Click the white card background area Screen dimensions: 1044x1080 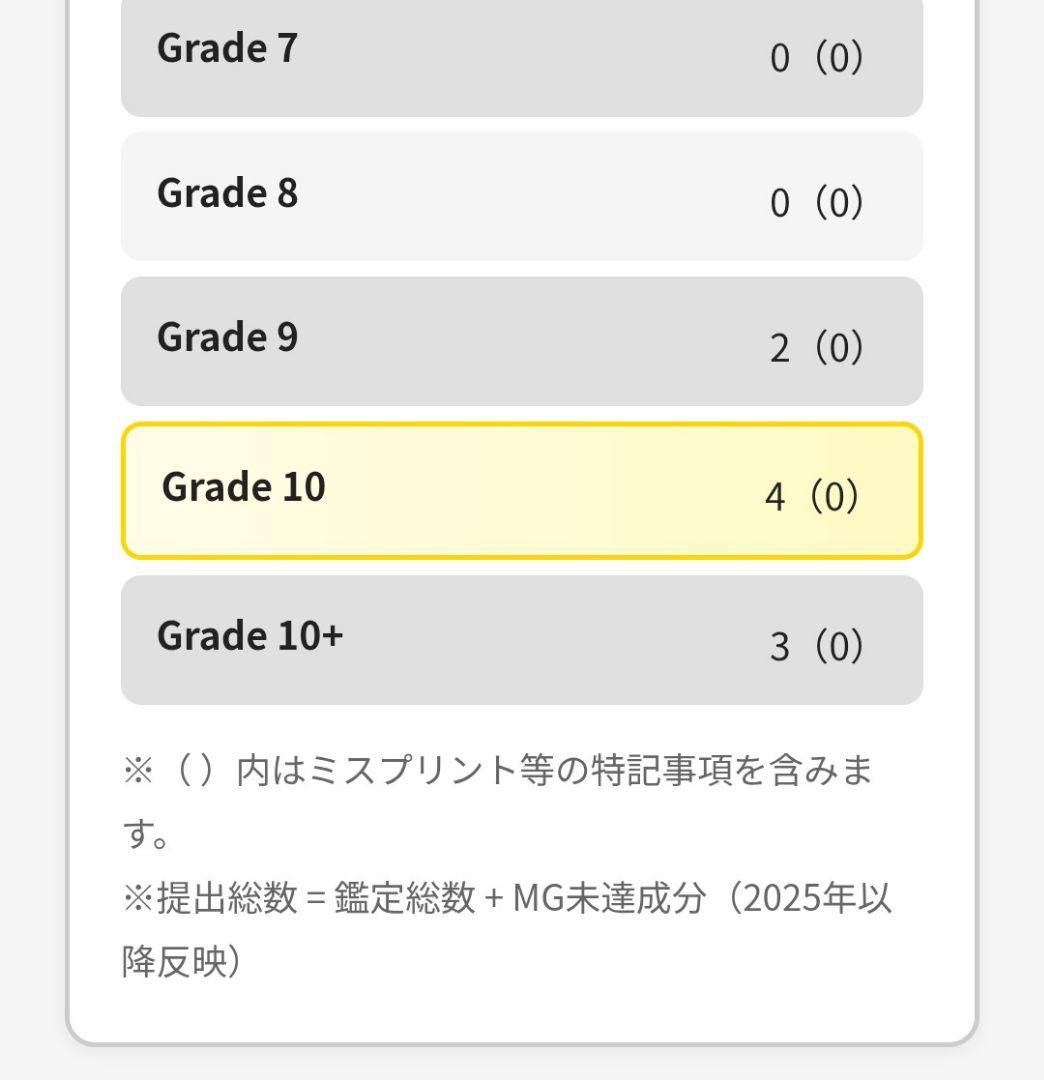click(x=520, y=1010)
